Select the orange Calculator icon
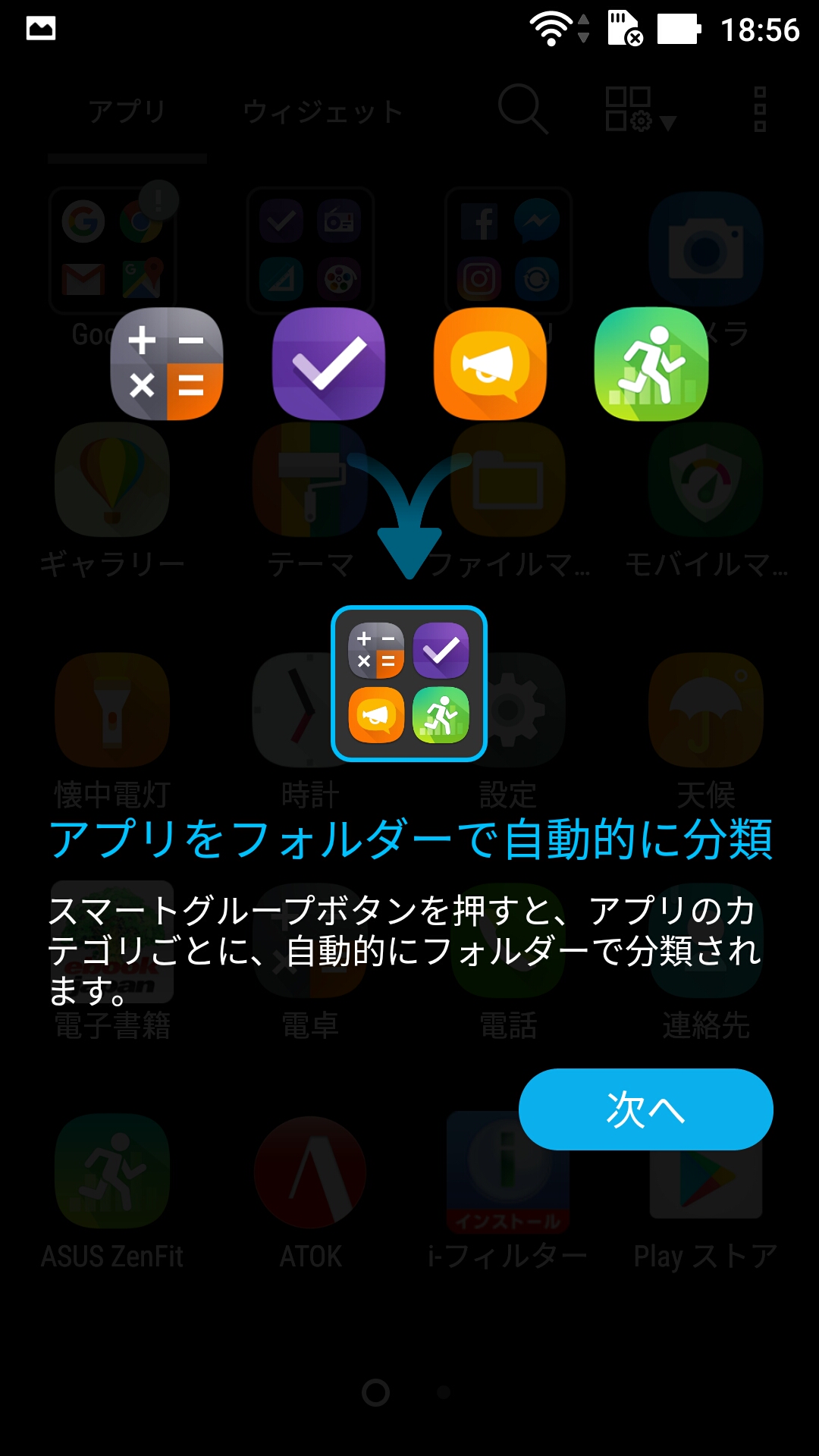The image size is (819, 1456). (168, 364)
